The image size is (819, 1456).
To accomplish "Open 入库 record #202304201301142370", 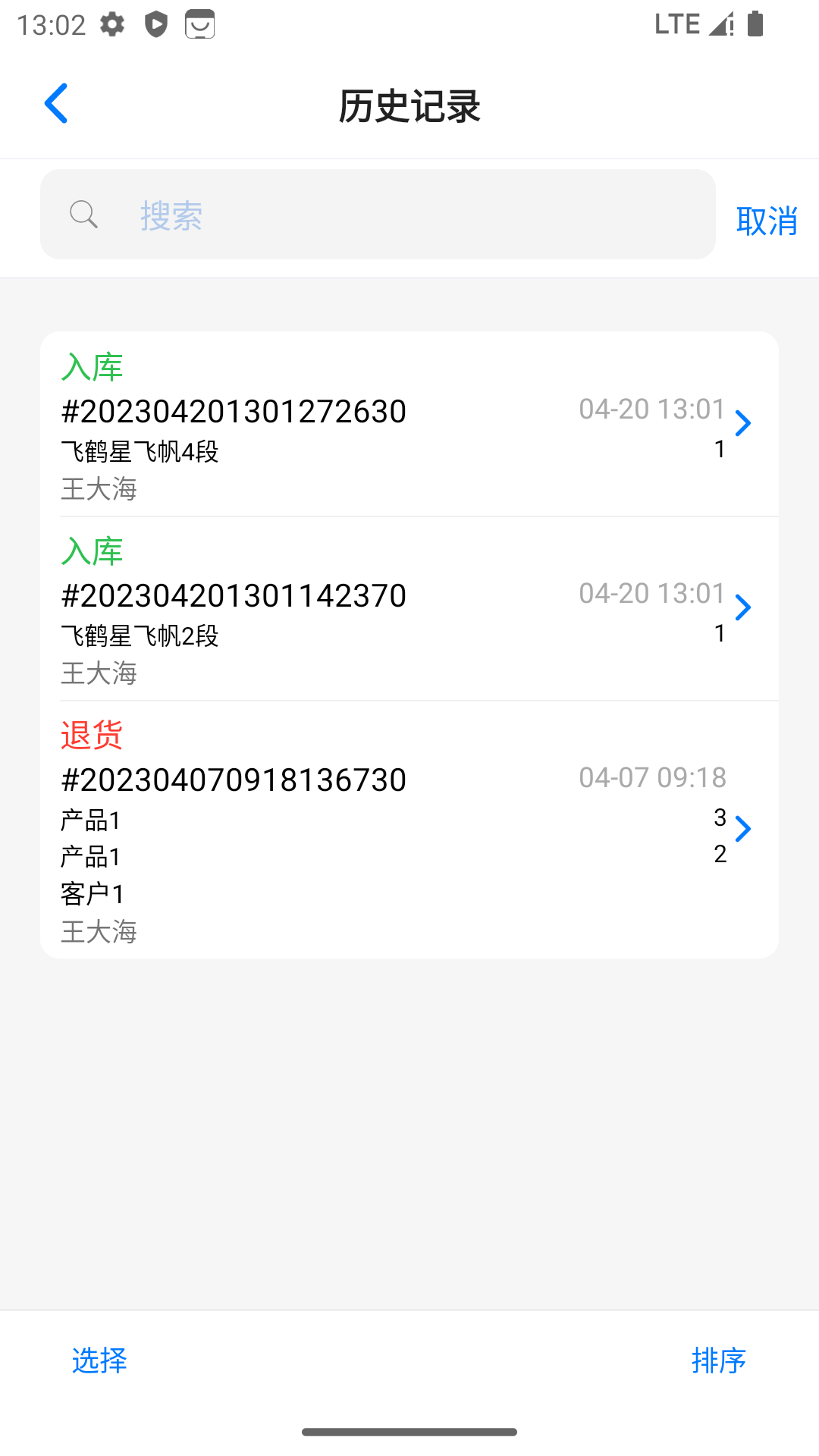I will (409, 609).
